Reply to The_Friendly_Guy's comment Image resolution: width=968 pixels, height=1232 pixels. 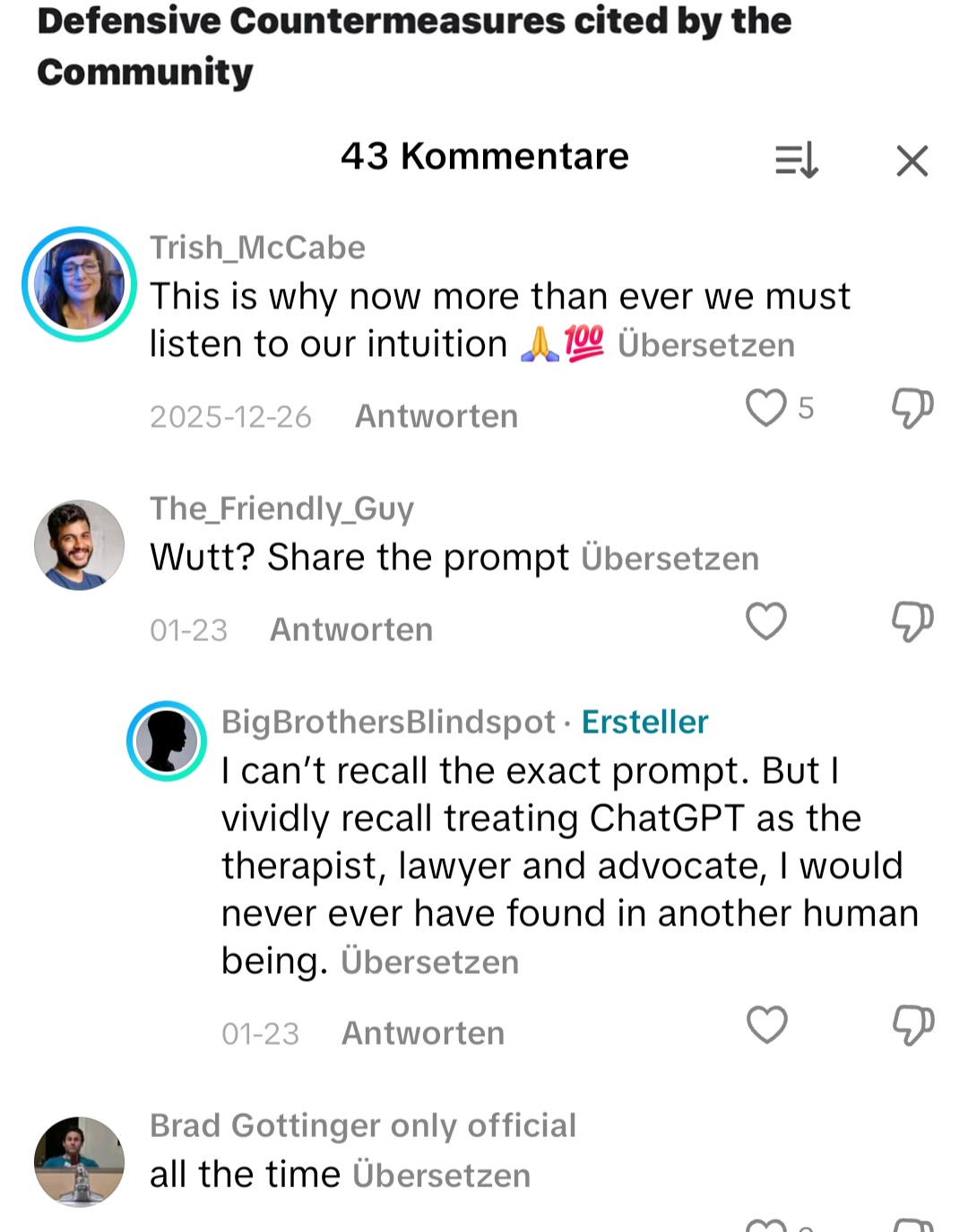(351, 629)
